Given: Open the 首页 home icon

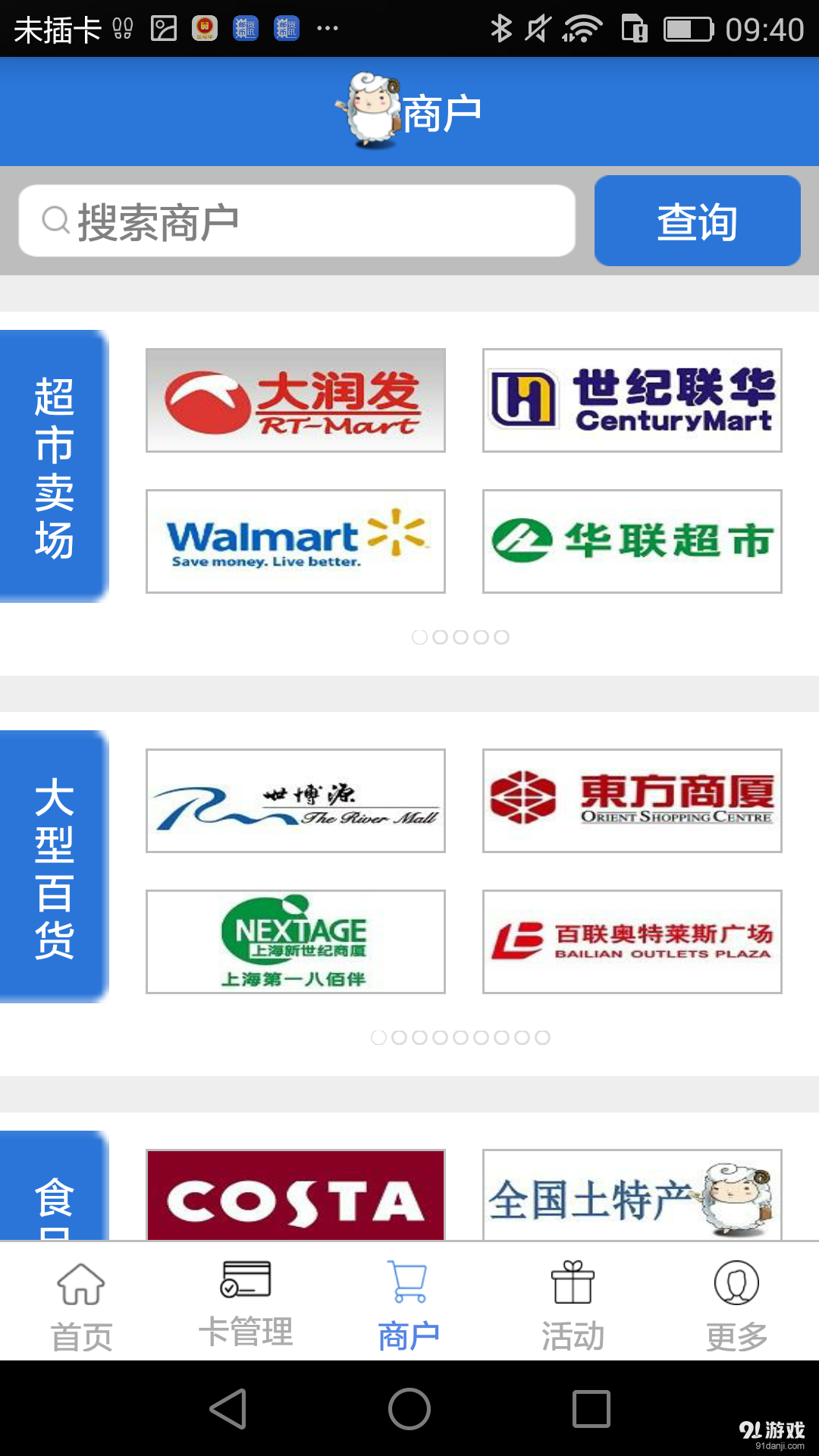Looking at the screenshot, I should pos(79,1282).
